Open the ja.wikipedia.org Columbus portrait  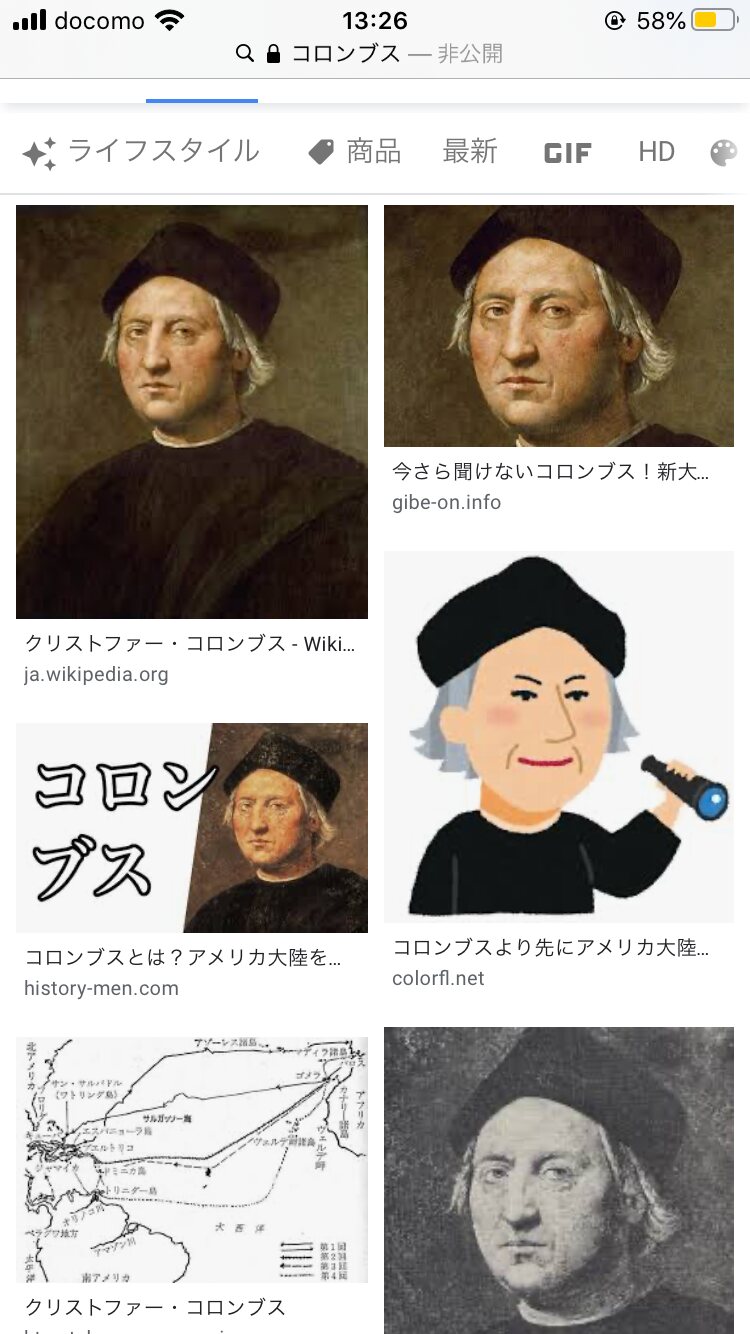coord(192,412)
